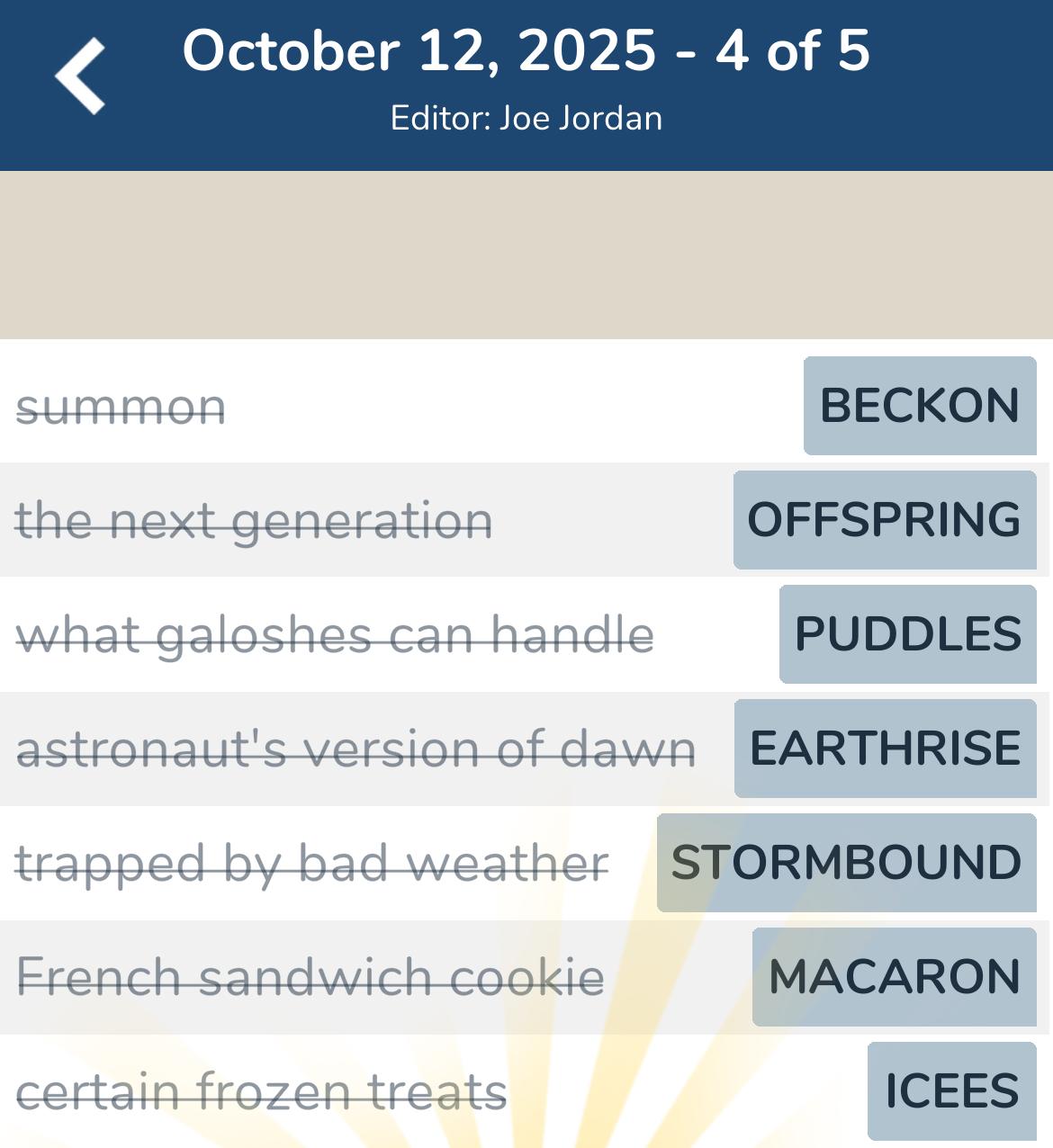Tap the PUDDLES answer tile
The width and height of the screenshot is (1053, 1148).
tap(907, 634)
